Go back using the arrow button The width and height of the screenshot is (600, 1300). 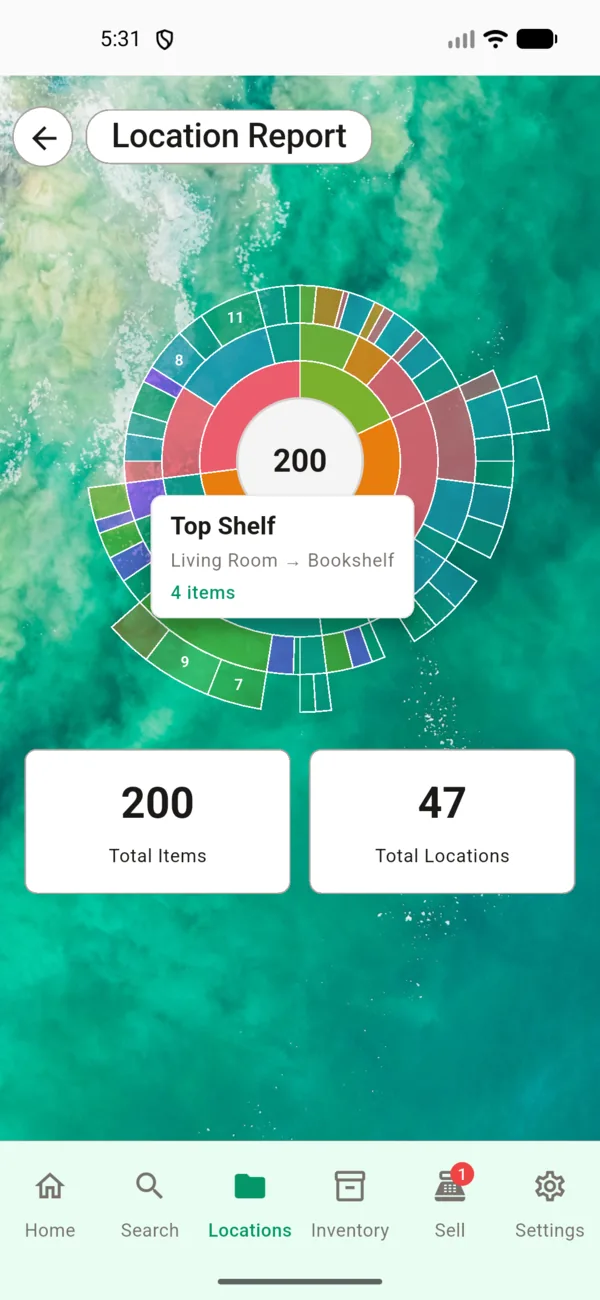tap(43, 138)
